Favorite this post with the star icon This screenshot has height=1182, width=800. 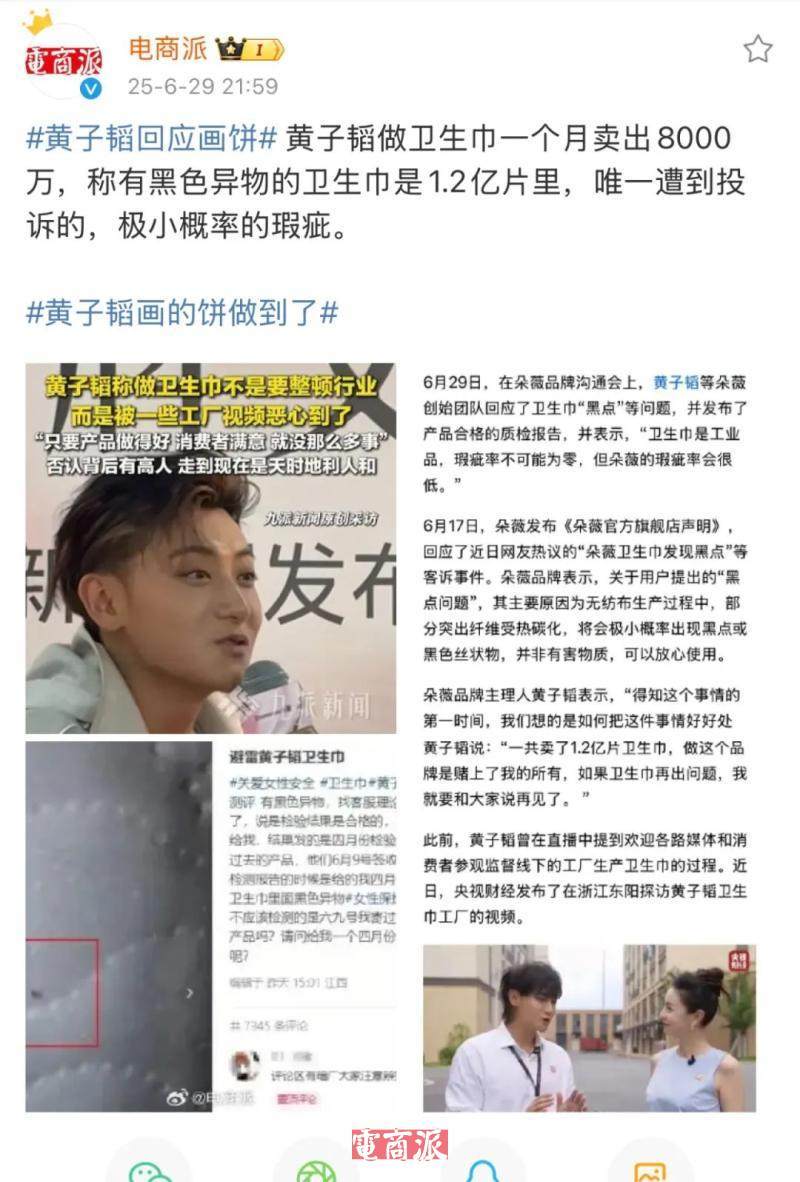coord(758,49)
